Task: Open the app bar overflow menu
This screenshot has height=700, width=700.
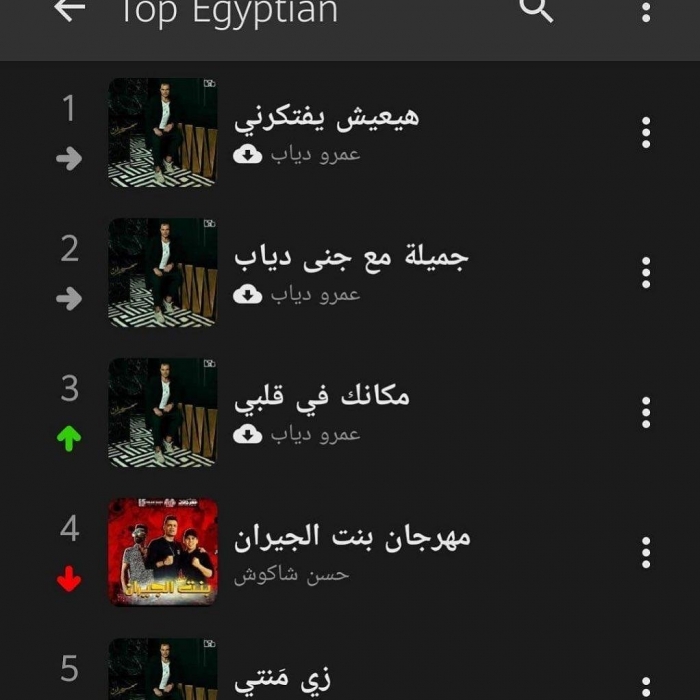Action: (x=646, y=11)
